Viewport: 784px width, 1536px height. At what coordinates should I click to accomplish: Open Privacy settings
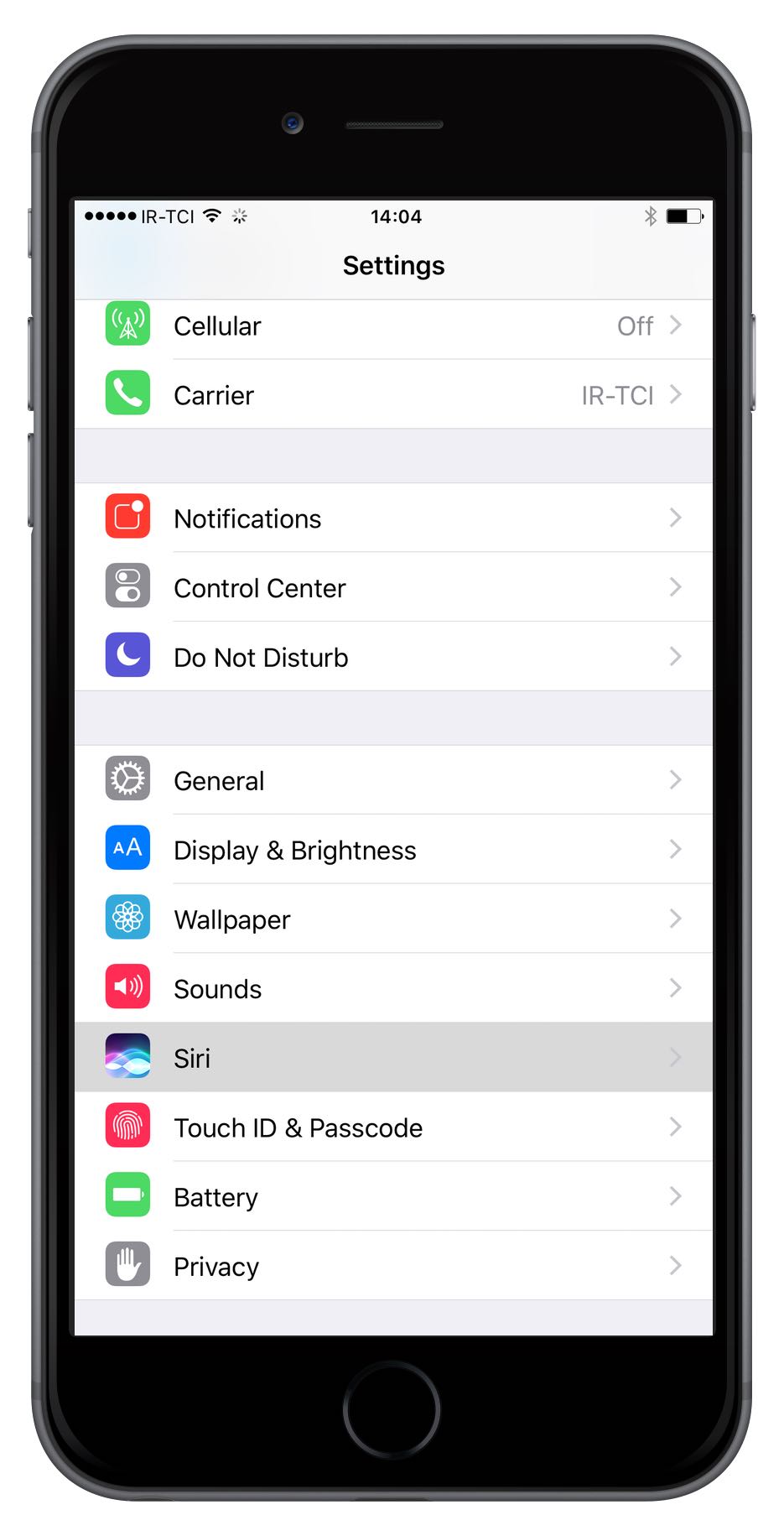(392, 1266)
